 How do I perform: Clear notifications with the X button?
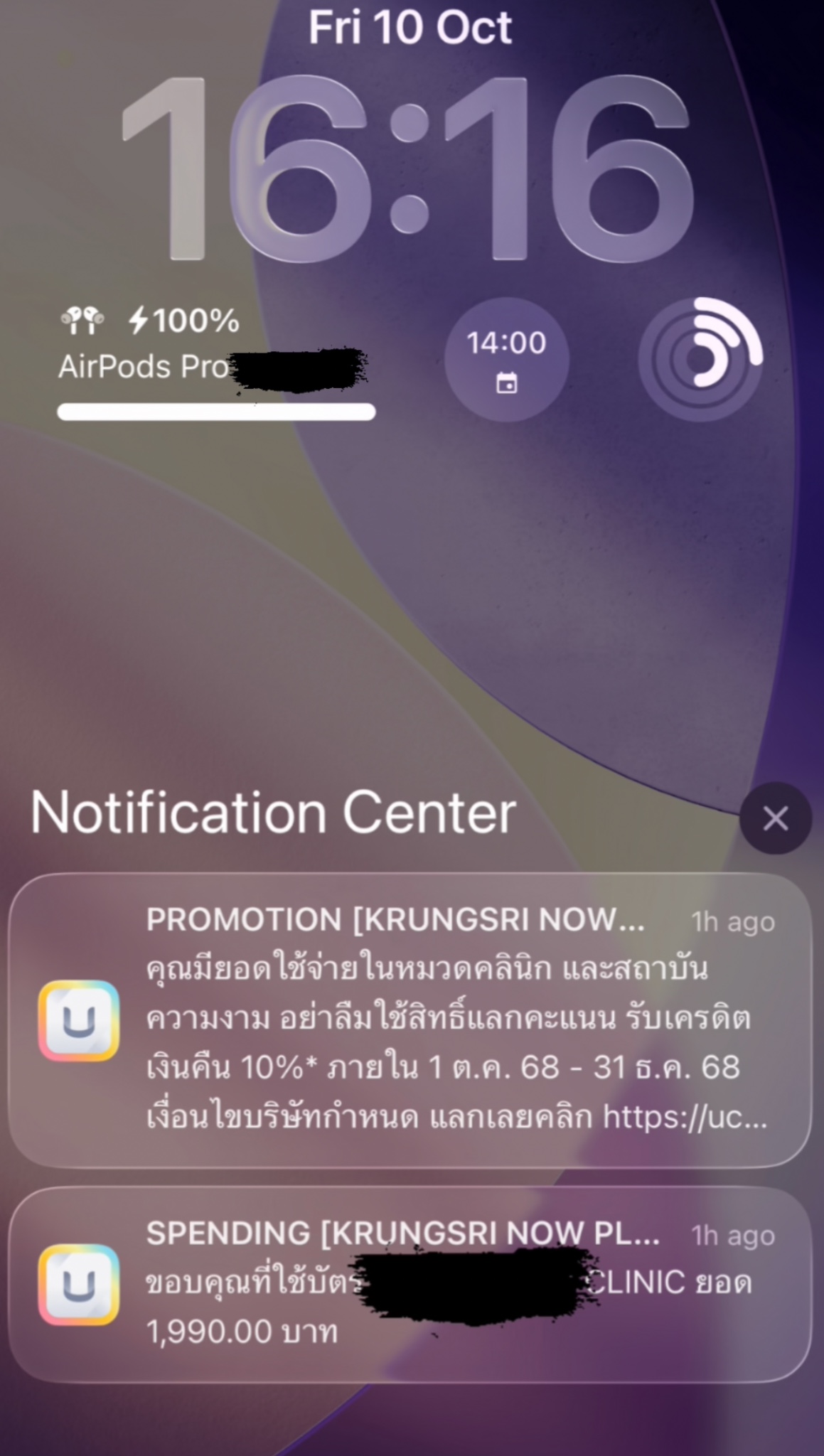(775, 818)
